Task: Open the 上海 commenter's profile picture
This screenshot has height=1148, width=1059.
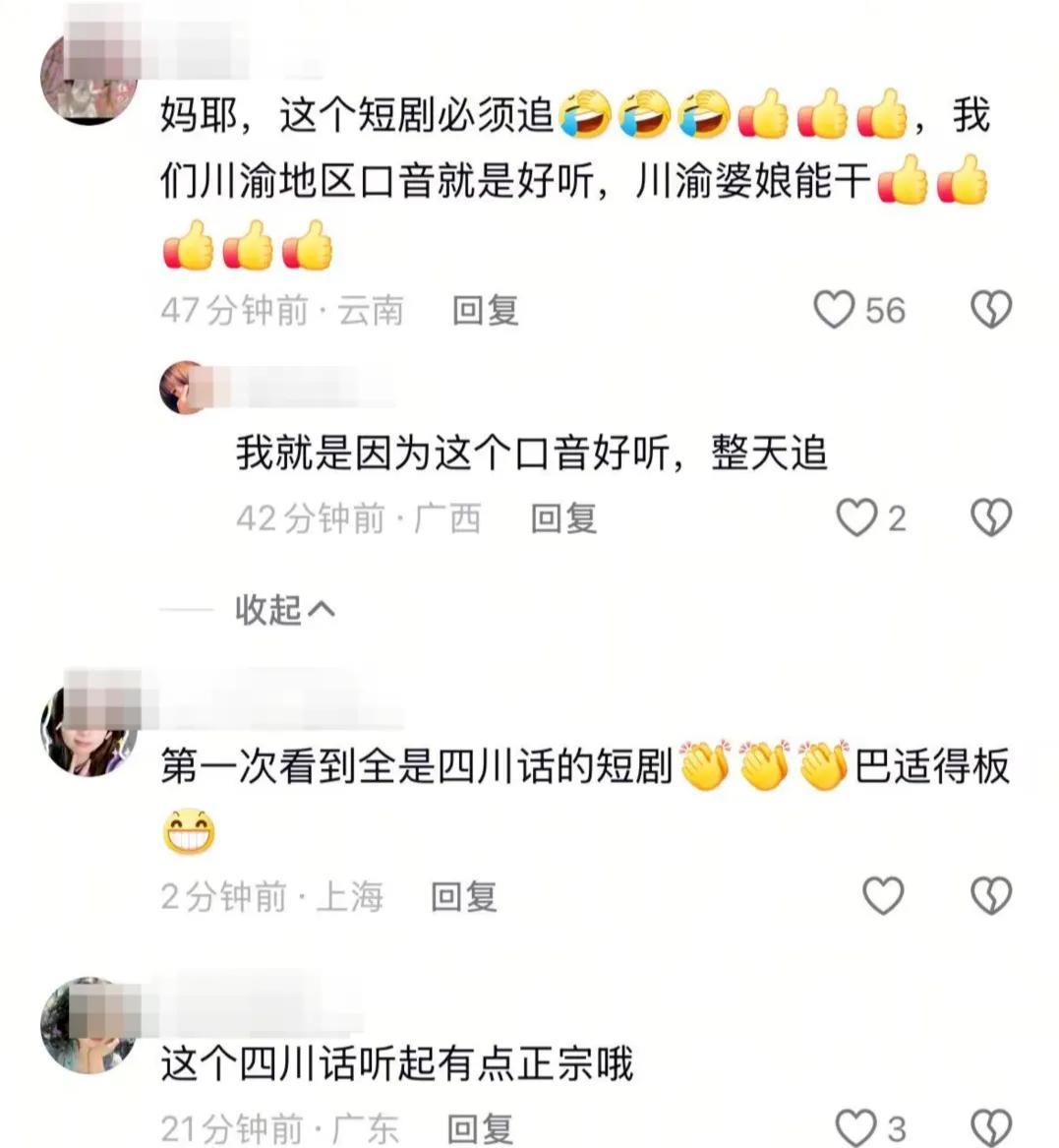Action: point(87,726)
